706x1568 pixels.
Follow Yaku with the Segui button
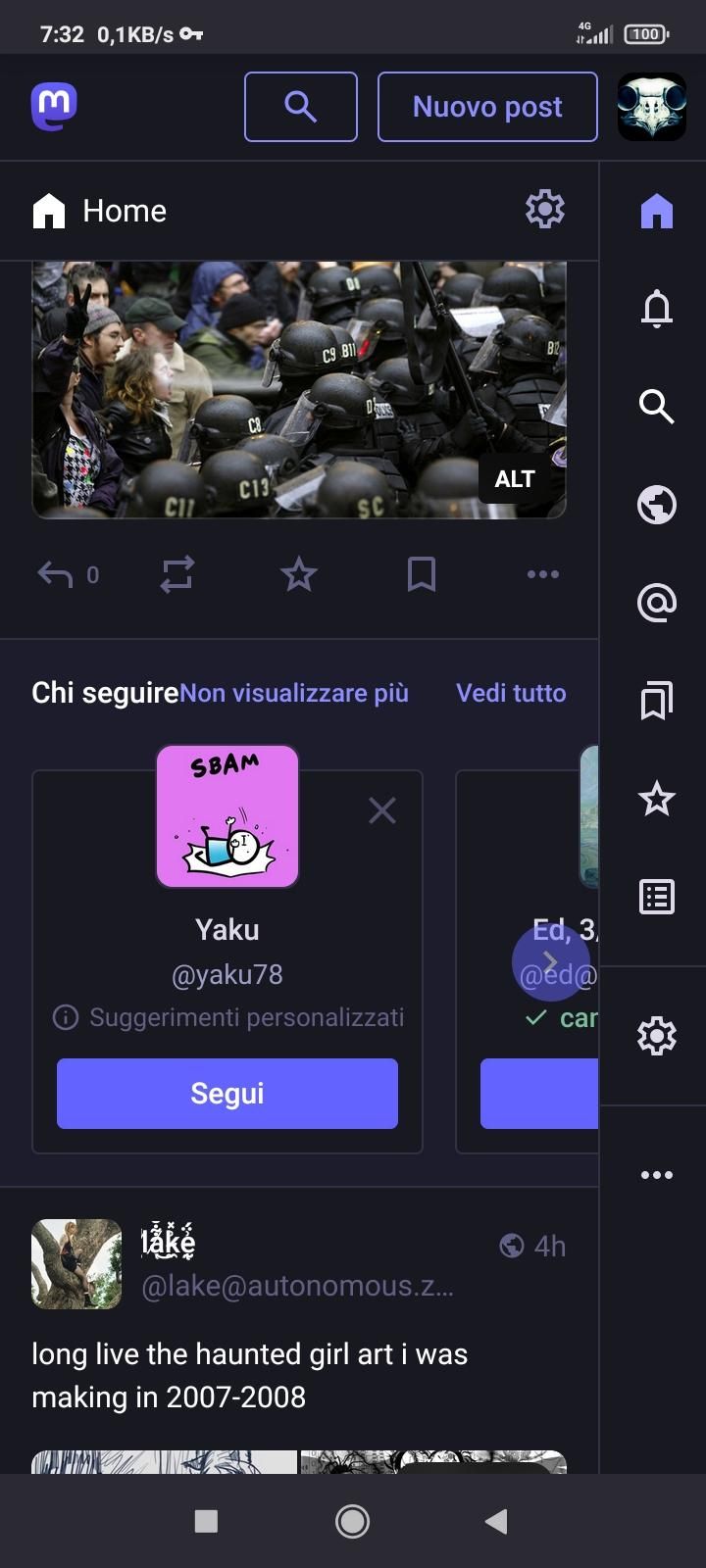pyautogui.click(x=227, y=1094)
